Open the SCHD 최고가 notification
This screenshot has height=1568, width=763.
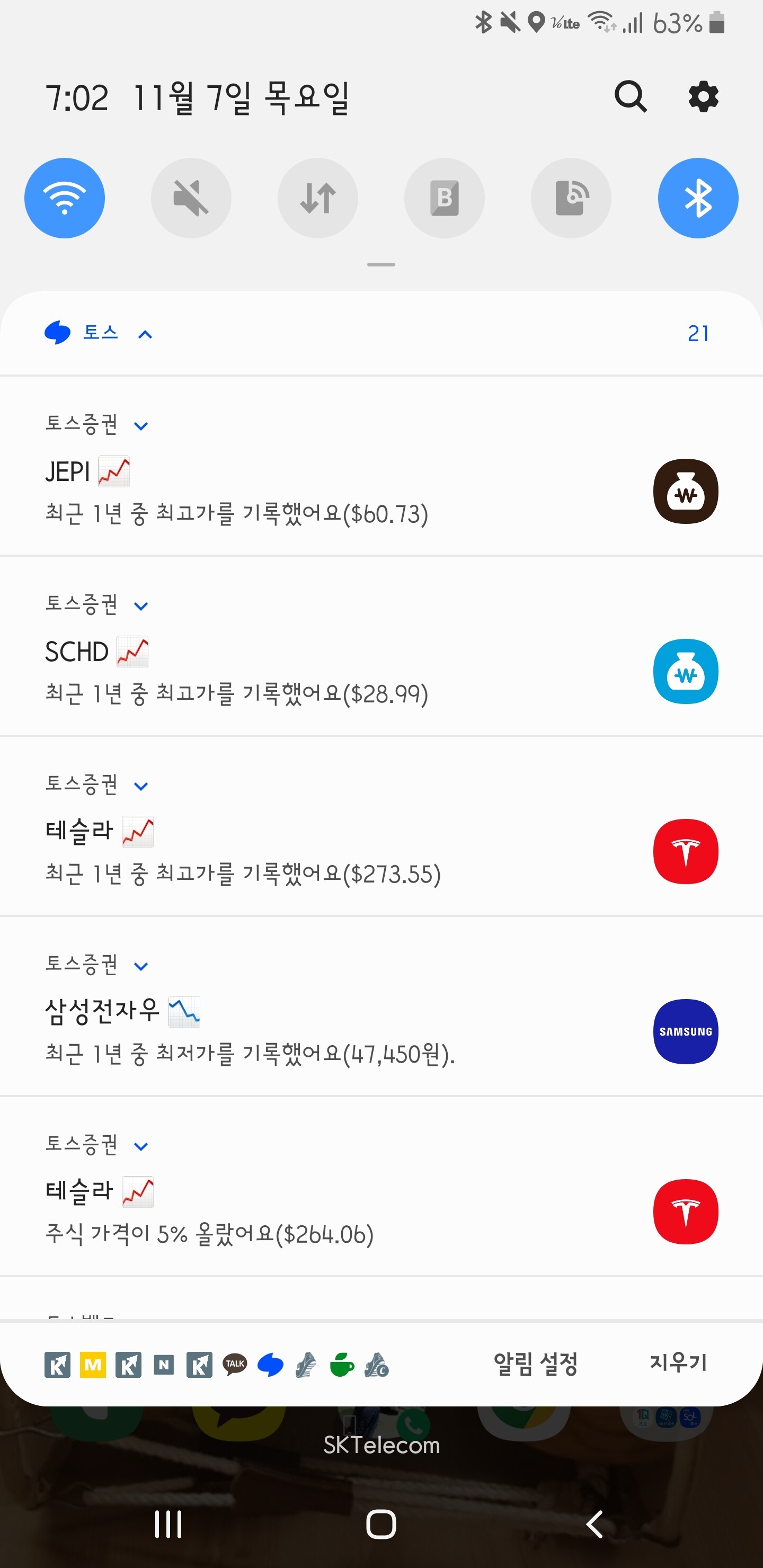point(305,673)
